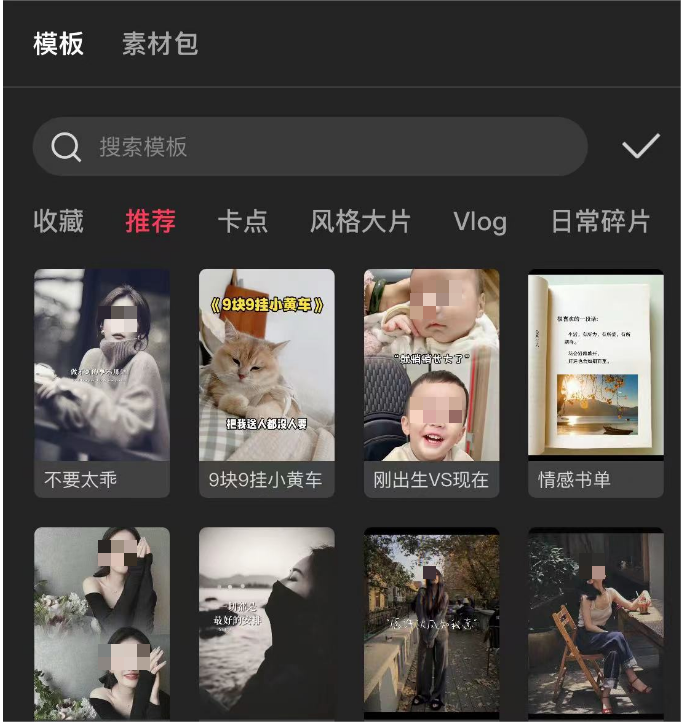Browse 风格大片 templates
Viewport: 681px width, 722px height.
tap(360, 221)
